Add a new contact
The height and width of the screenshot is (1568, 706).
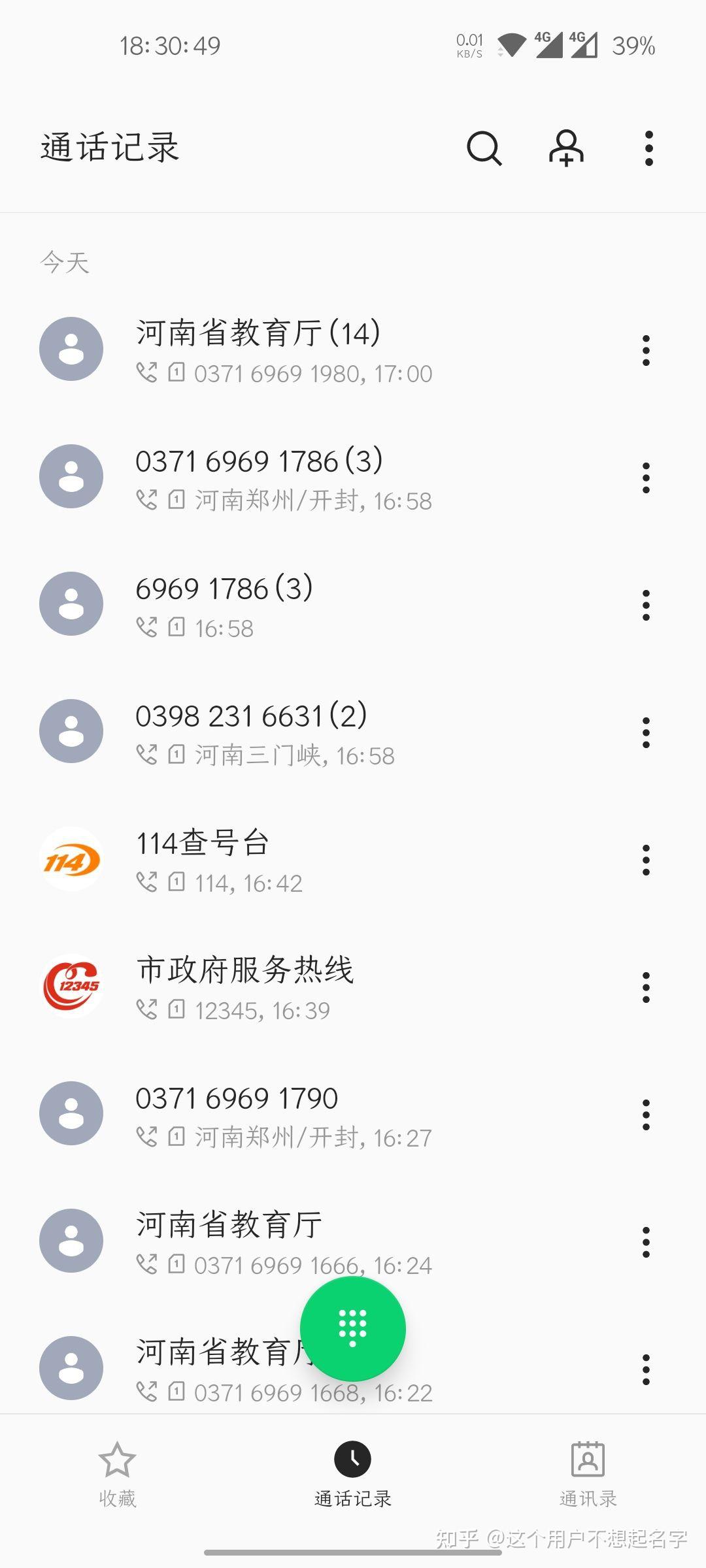click(x=566, y=148)
